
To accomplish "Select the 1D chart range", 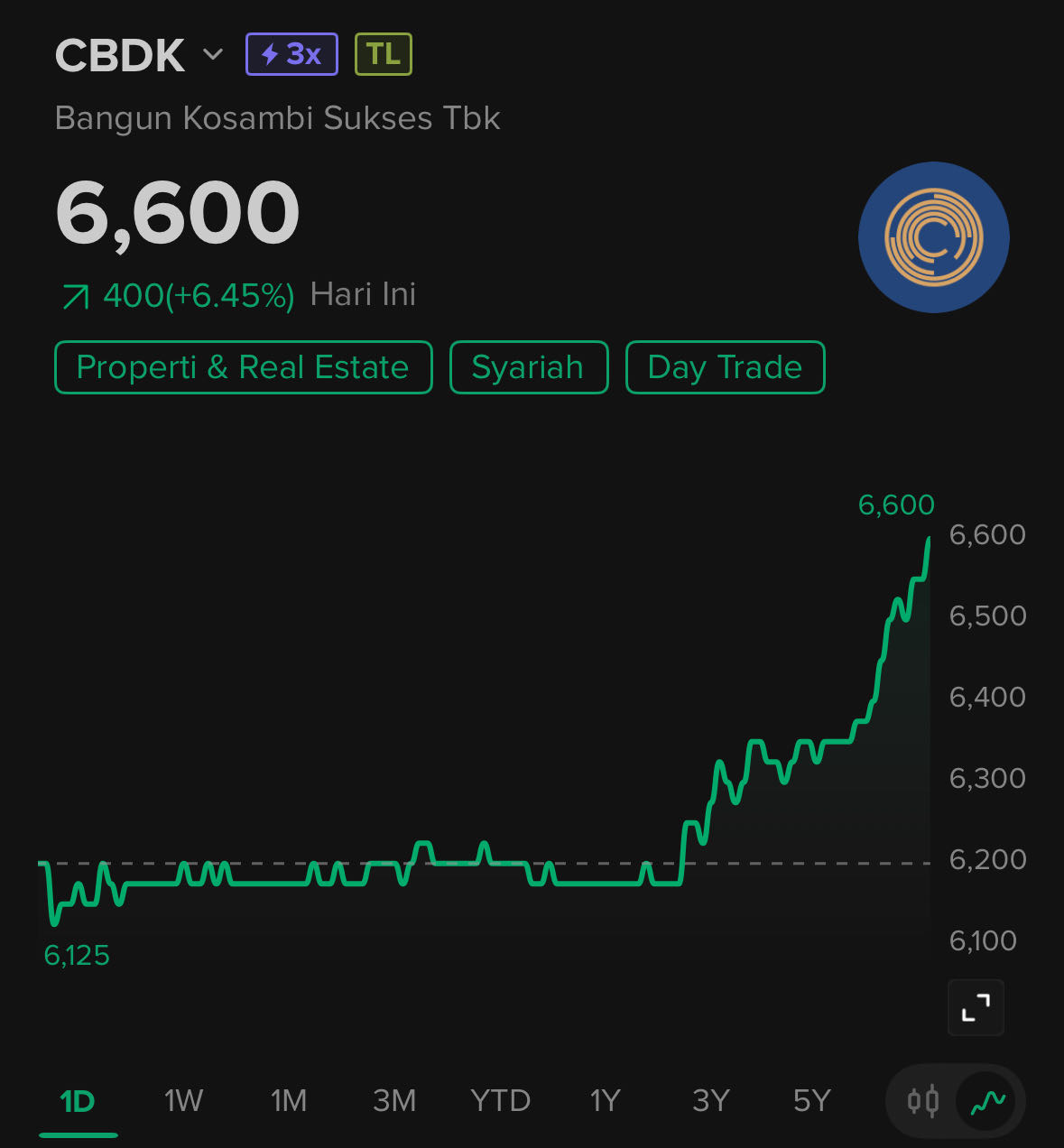I will coord(78,1101).
